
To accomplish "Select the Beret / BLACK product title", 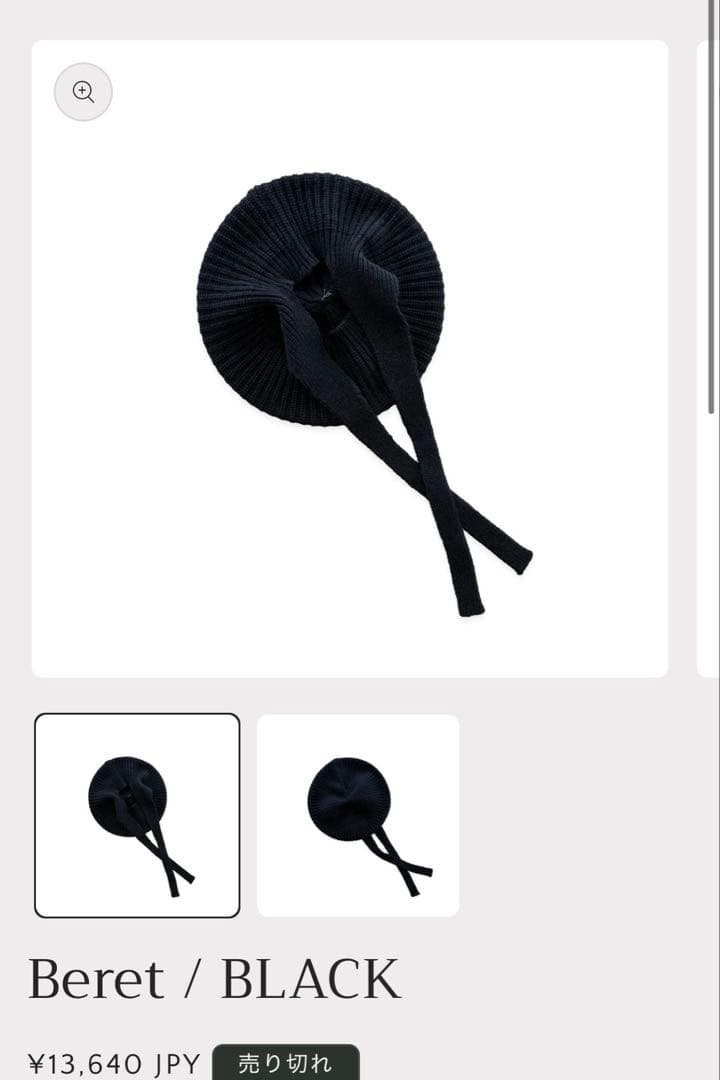I will pos(215,975).
